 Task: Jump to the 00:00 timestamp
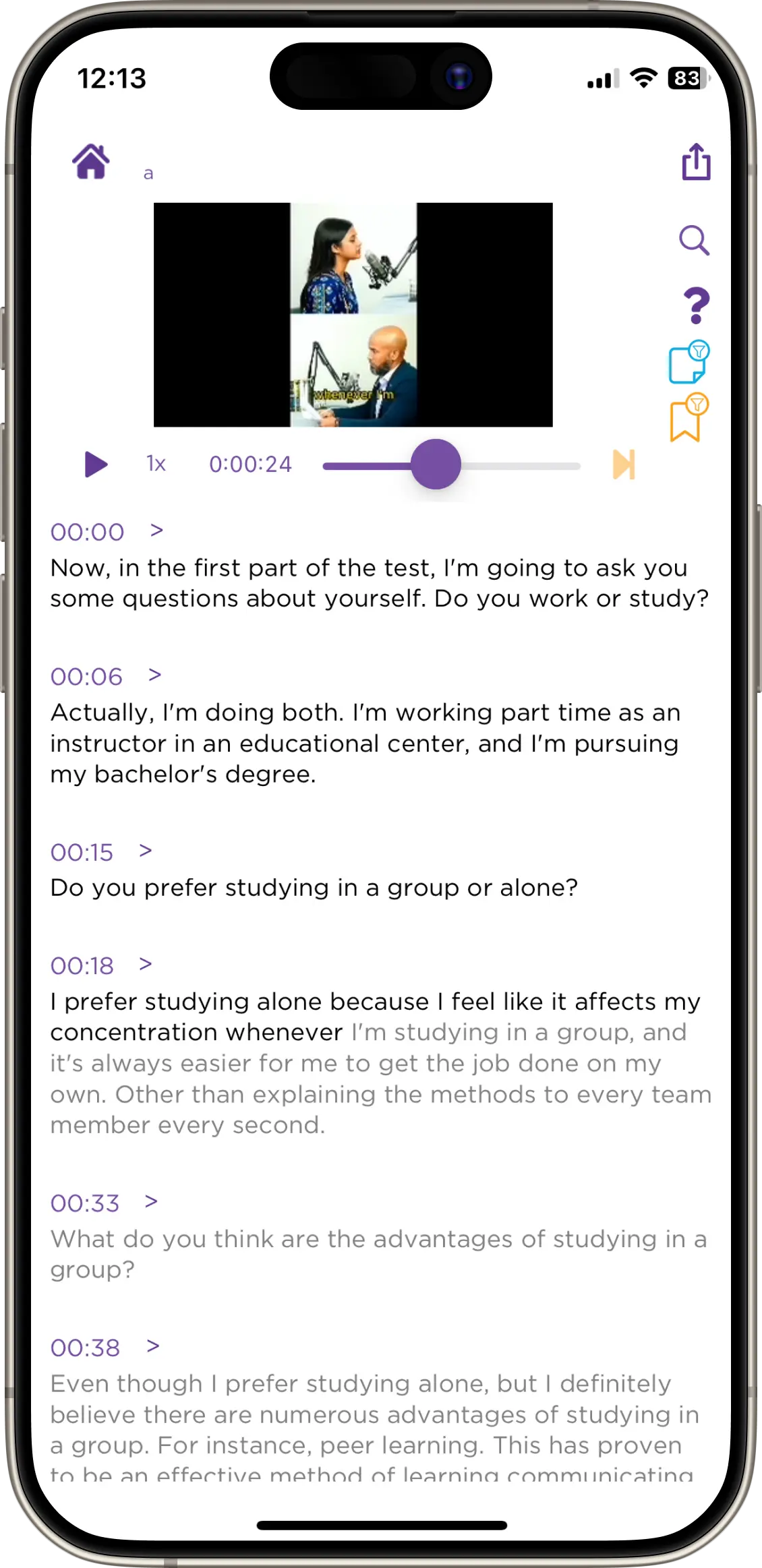click(88, 533)
